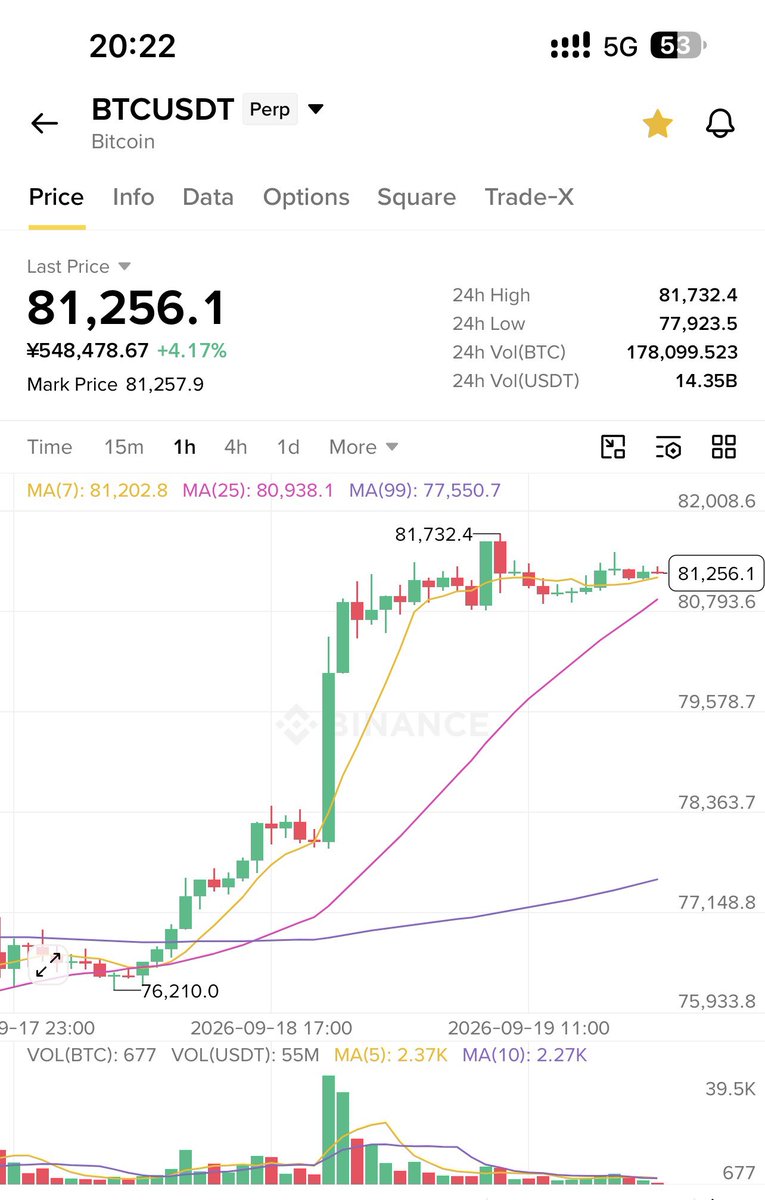The image size is (765, 1200).
Task: Switch to the Trade-X tab
Action: 529,197
